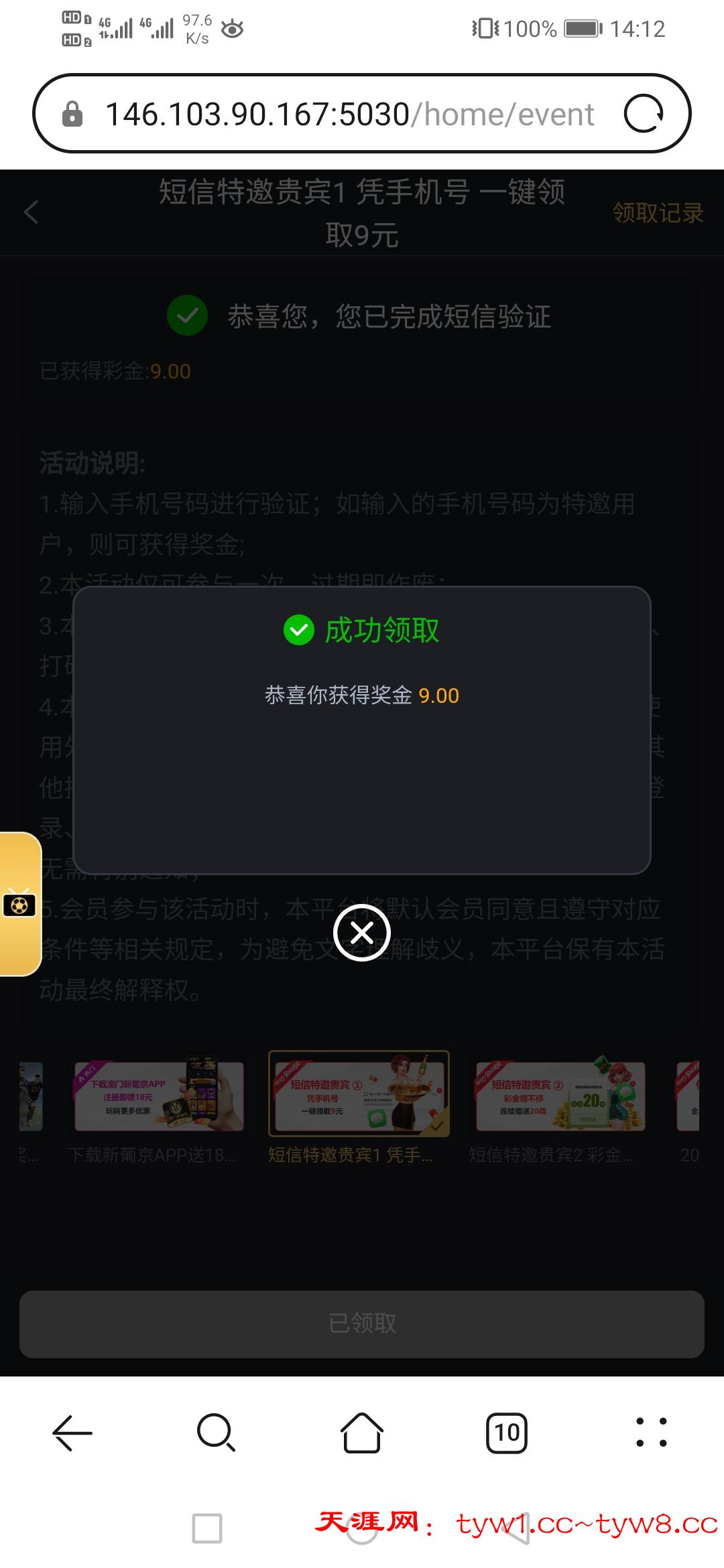Close the 成功领取 reward popup
This screenshot has height=1568, width=724.
362,932
